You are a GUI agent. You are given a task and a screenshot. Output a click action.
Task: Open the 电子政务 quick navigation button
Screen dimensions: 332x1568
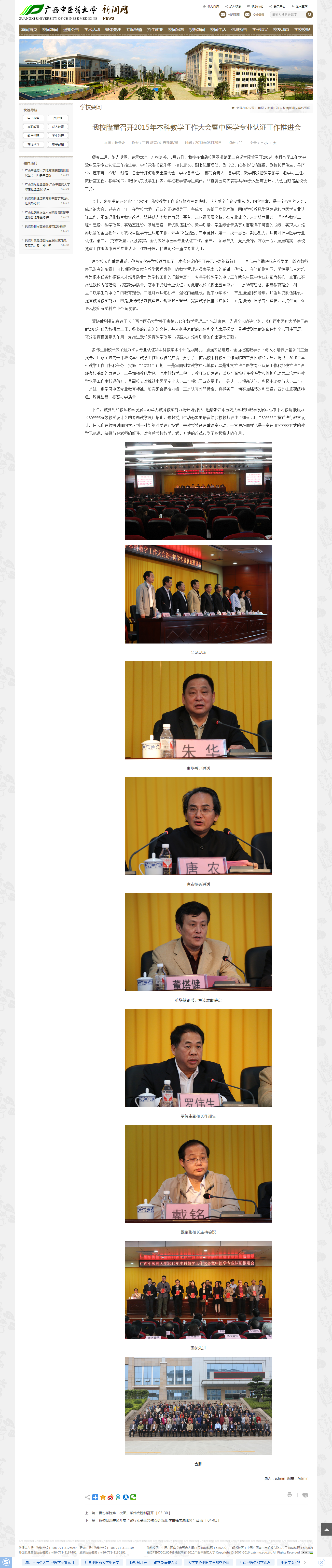tap(33, 118)
